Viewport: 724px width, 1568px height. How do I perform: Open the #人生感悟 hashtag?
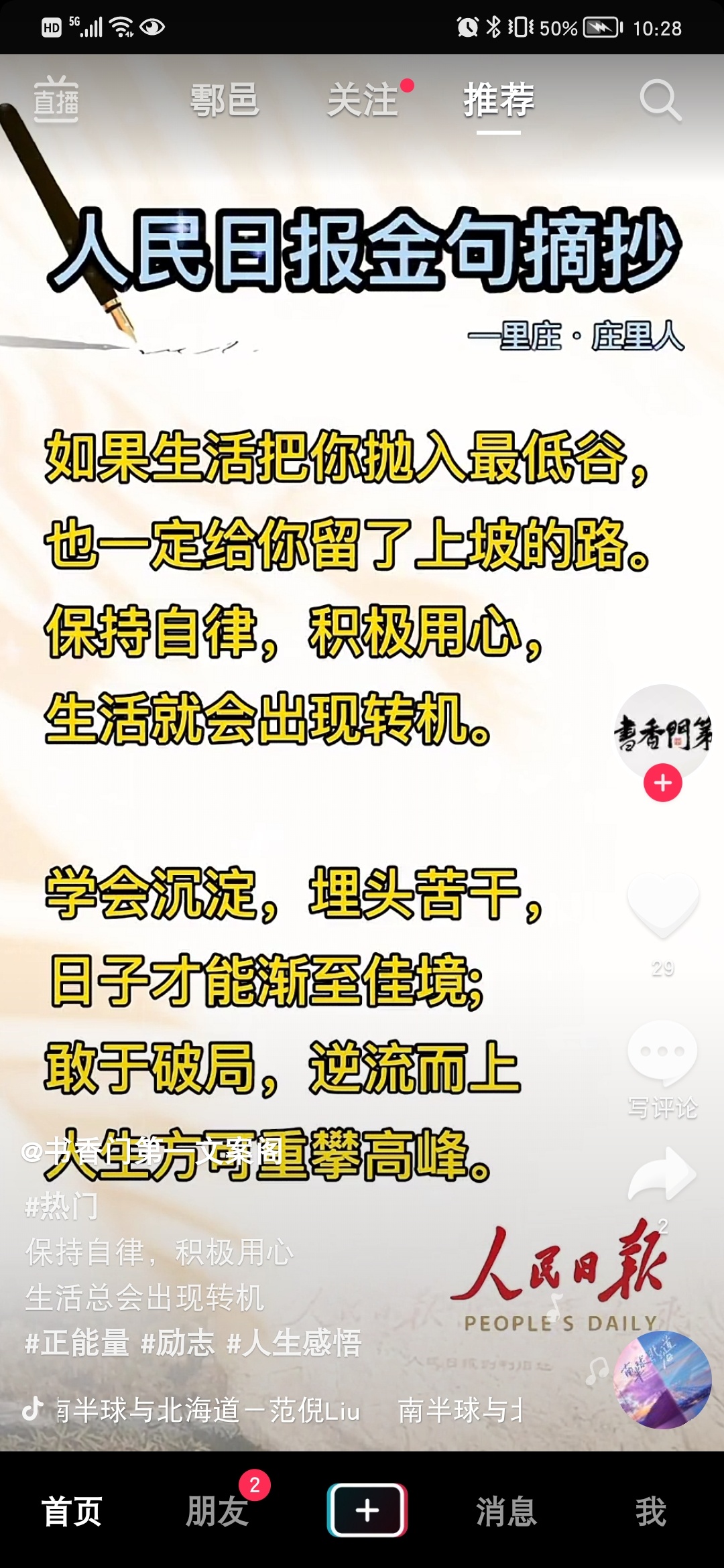294,1343
